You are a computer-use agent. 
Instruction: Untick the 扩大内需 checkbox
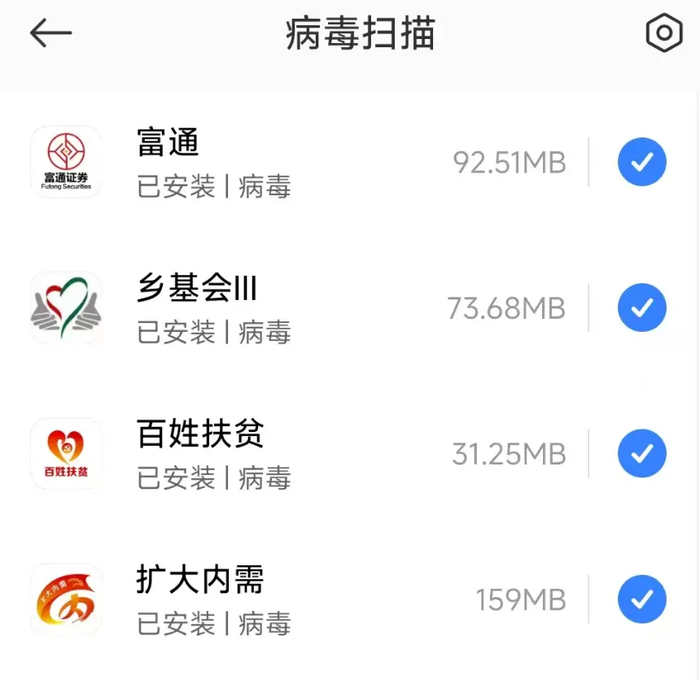[641, 600]
